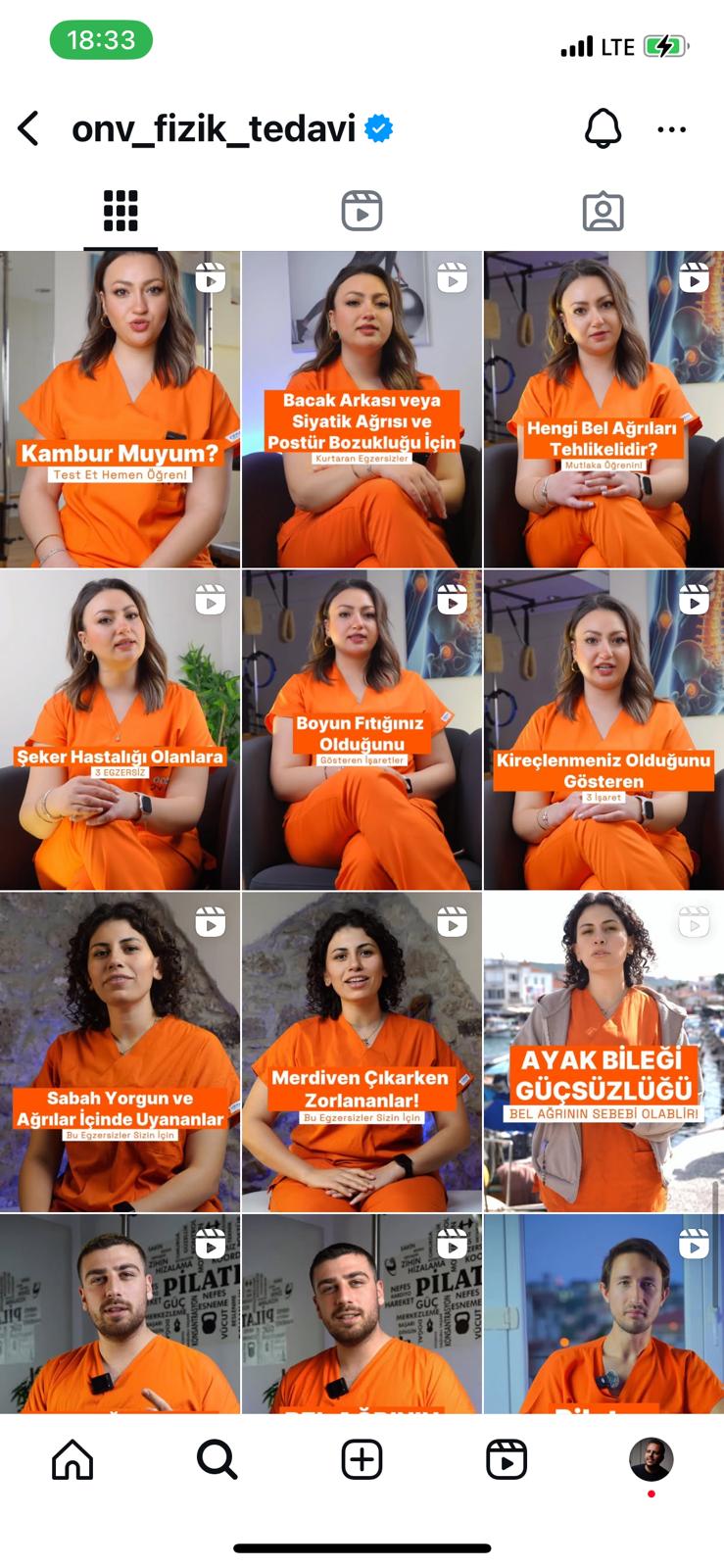The width and height of the screenshot is (724, 1568).
Task: Go back from onv_fizik_tedavi profile
Action: click(x=29, y=128)
